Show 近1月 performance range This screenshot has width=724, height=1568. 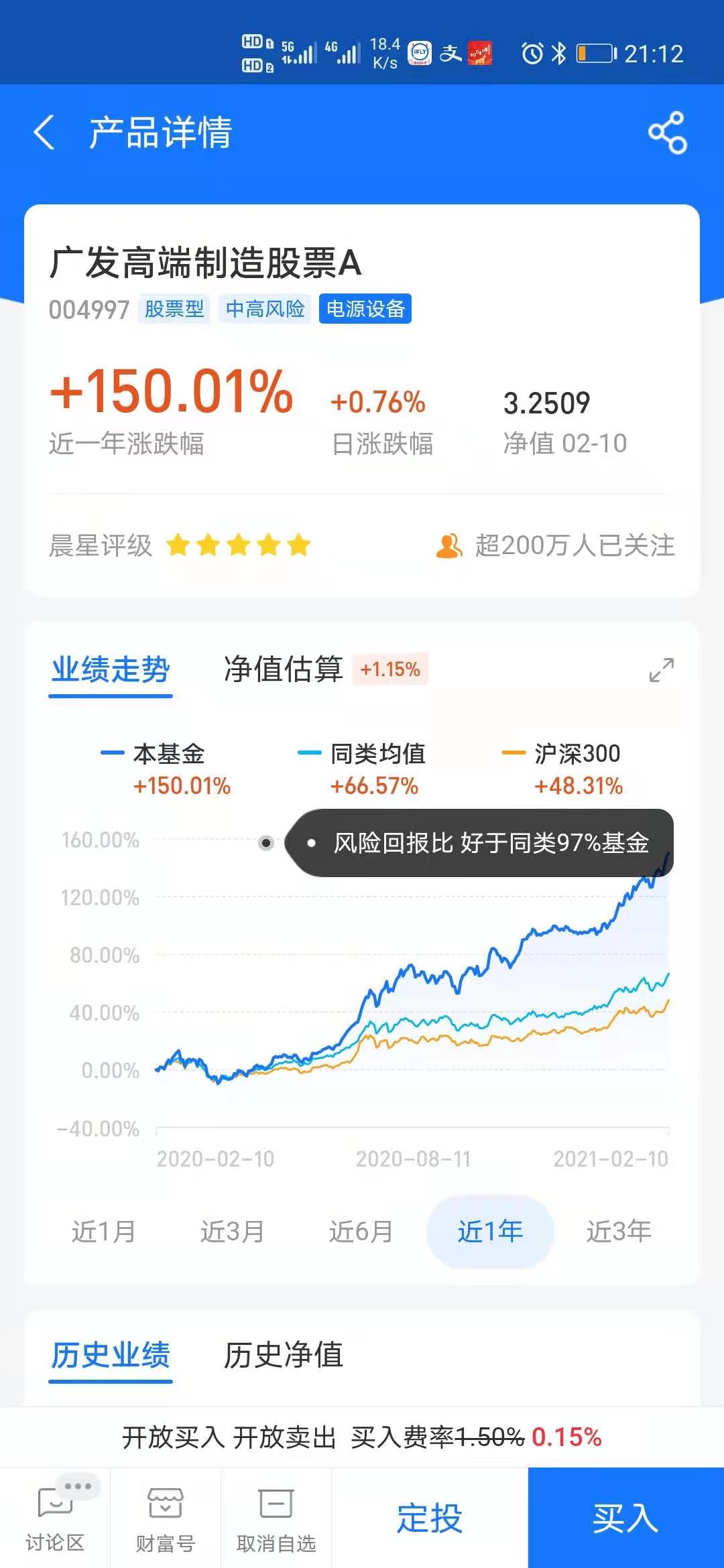[x=103, y=1232]
